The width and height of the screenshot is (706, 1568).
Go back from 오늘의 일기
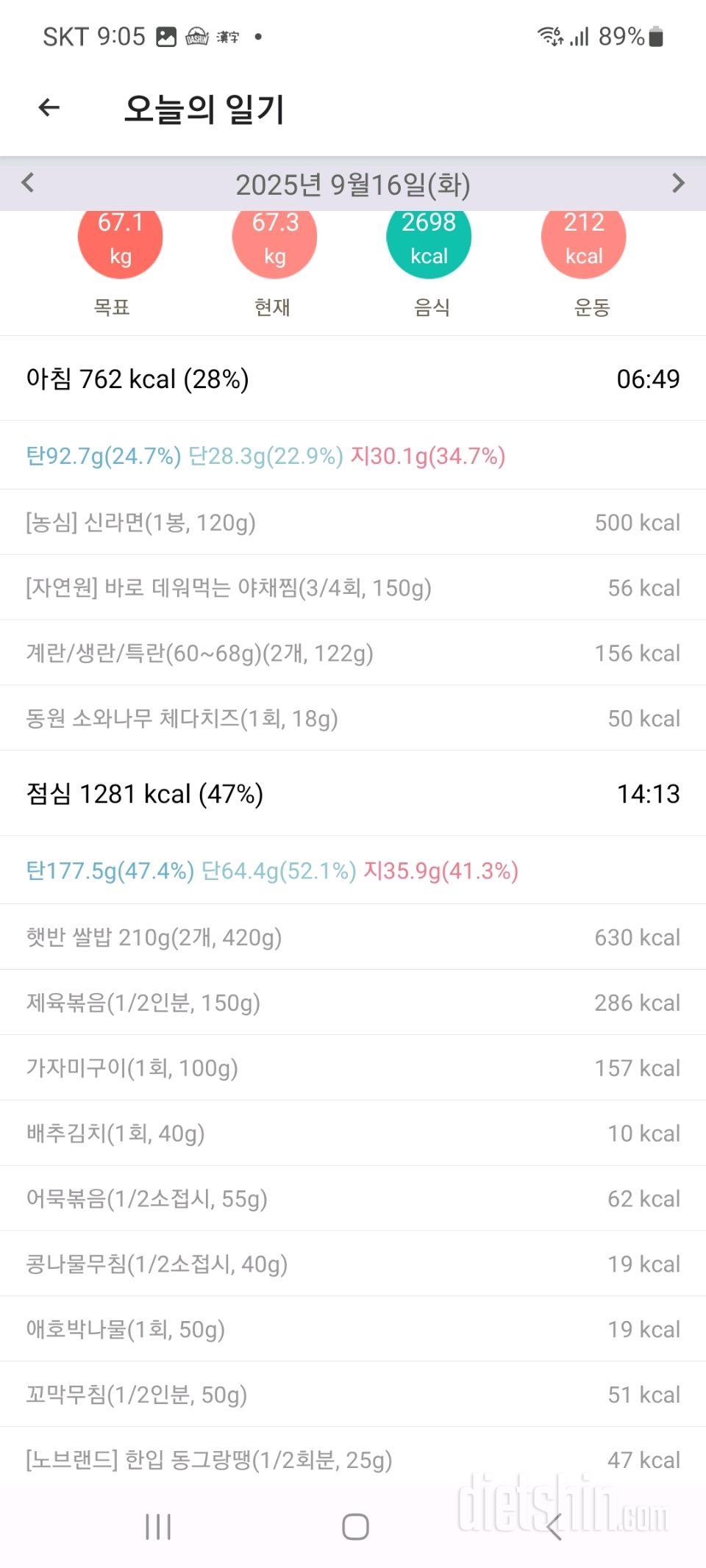(49, 108)
